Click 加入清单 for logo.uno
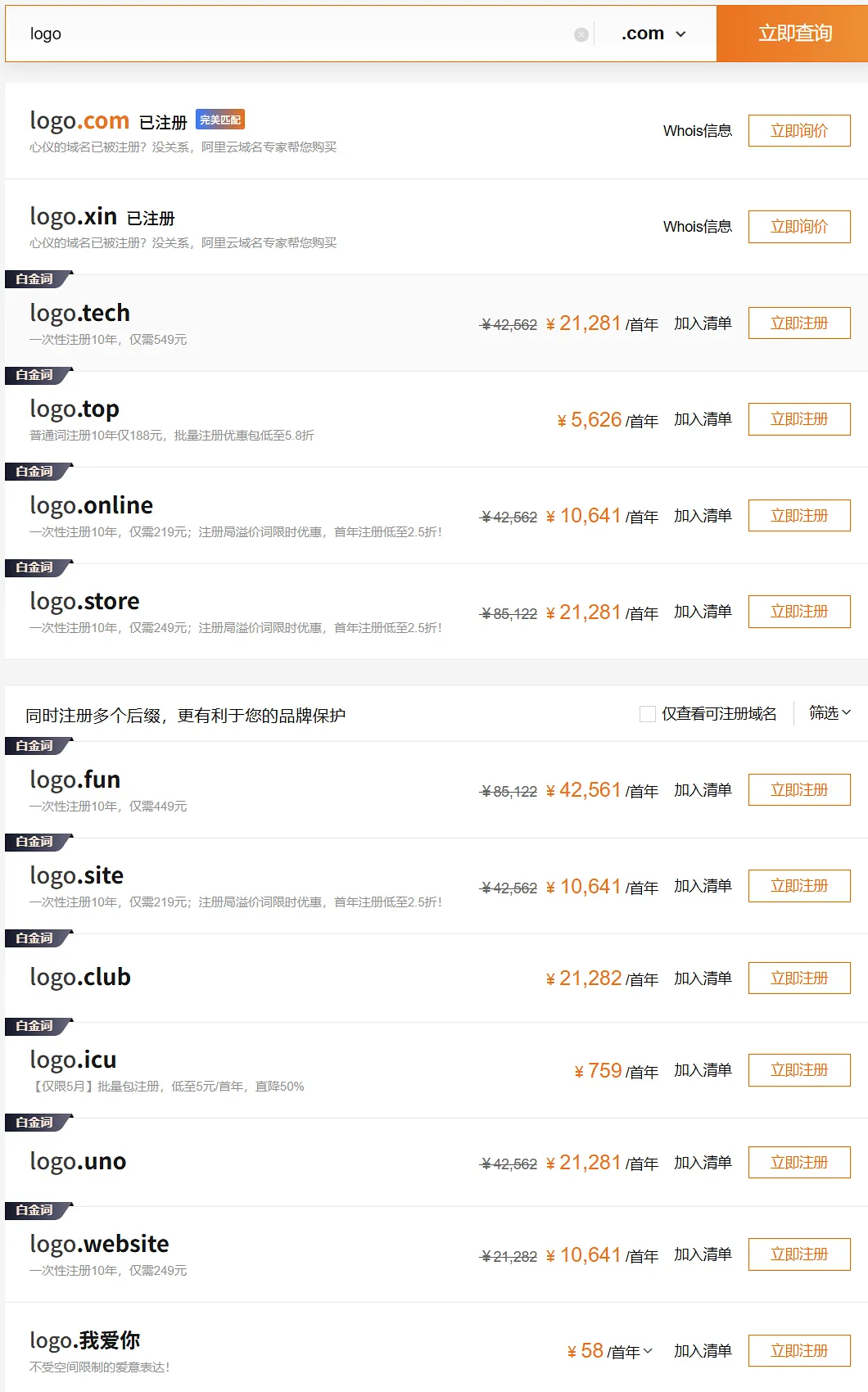The height and width of the screenshot is (1392, 868). [703, 1163]
